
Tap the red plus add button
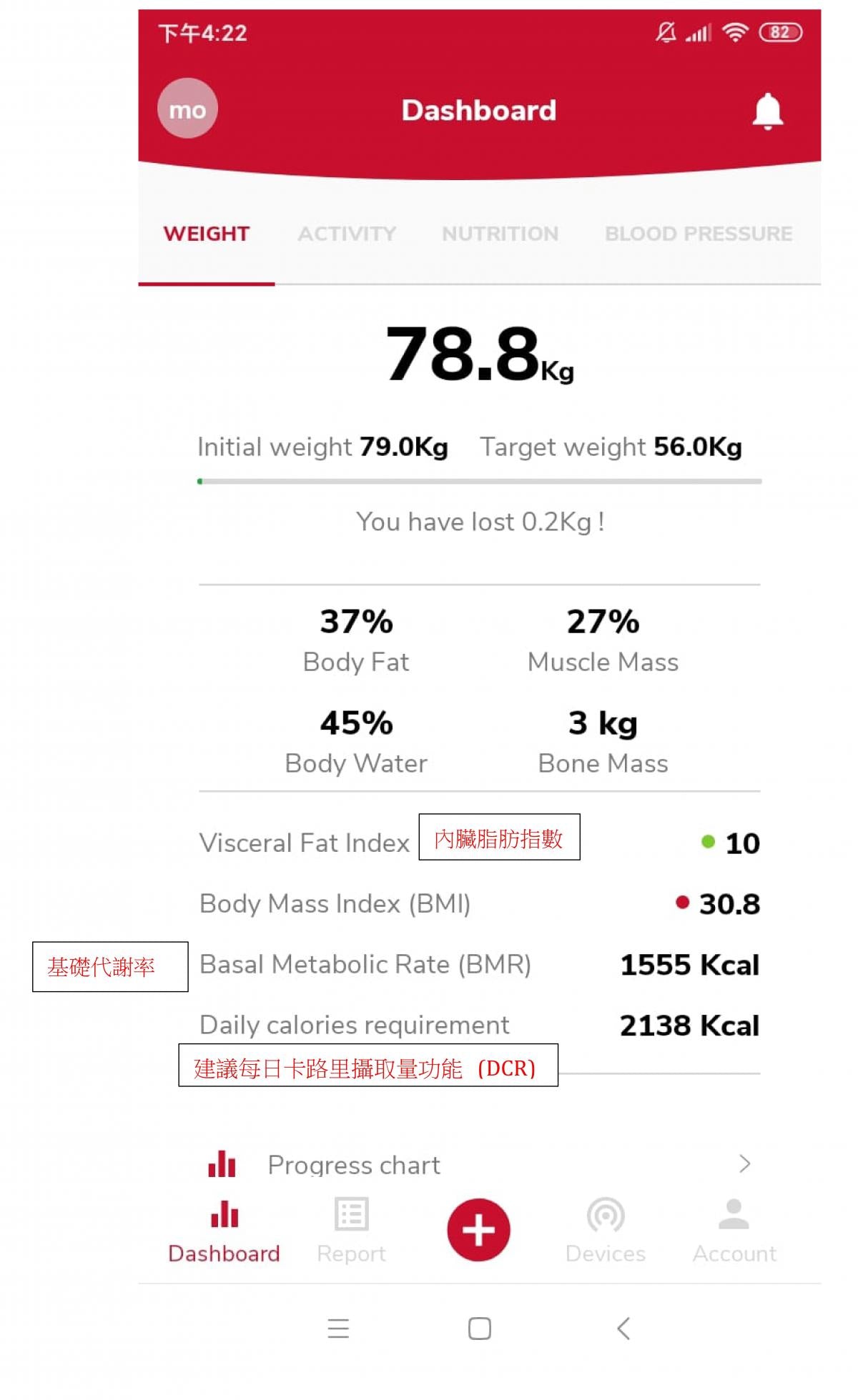(x=478, y=1229)
